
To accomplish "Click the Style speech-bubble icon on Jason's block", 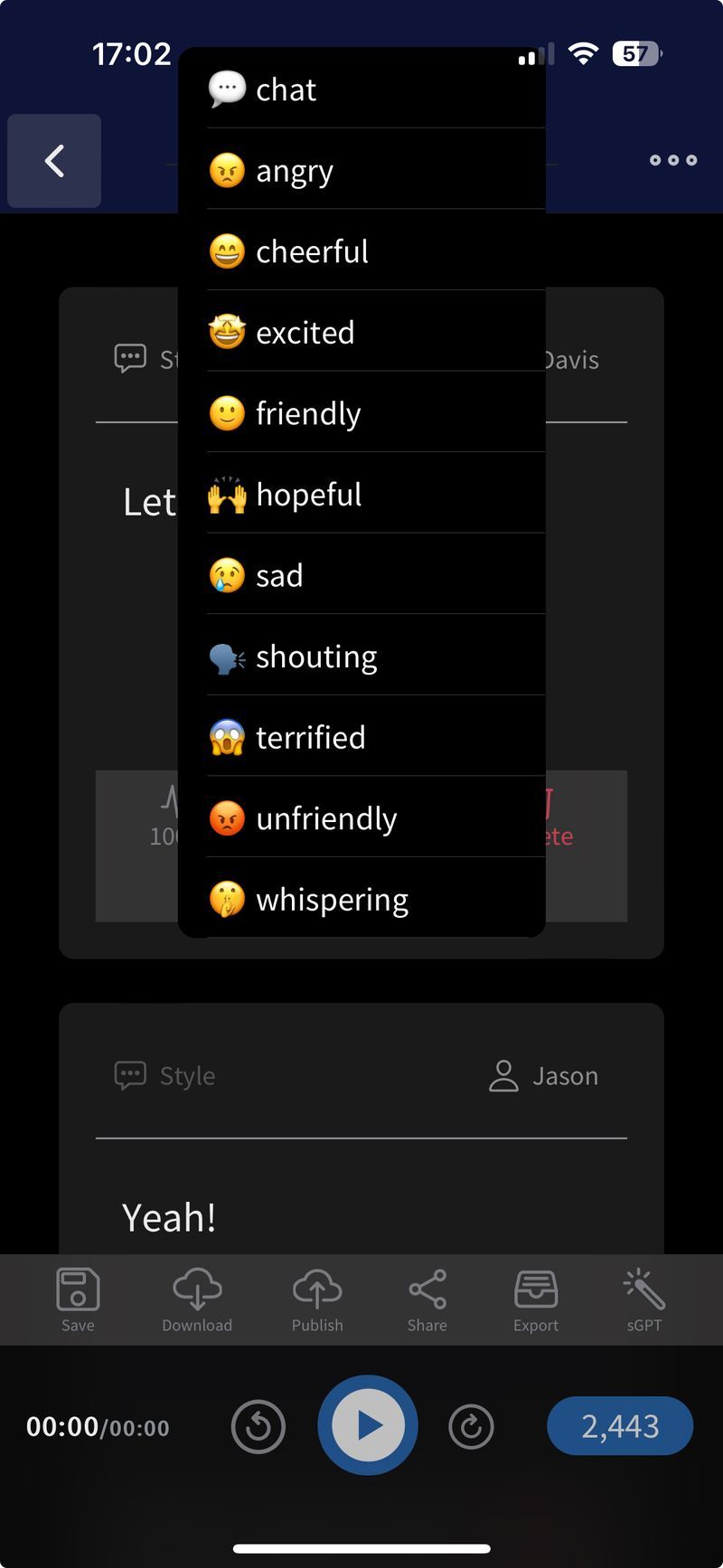I will click(x=130, y=1074).
